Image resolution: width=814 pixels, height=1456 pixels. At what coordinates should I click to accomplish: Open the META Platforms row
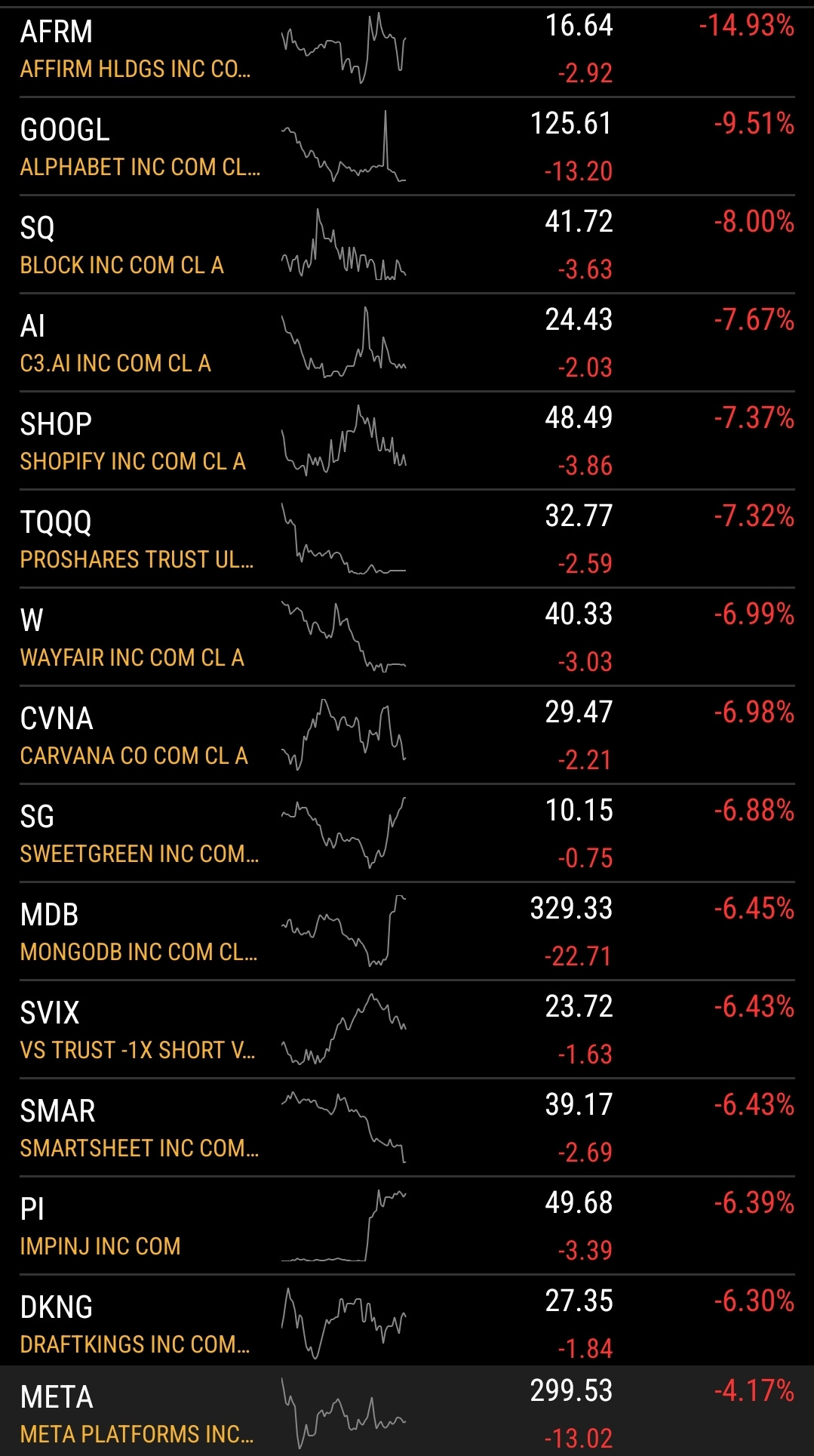pos(407,1411)
